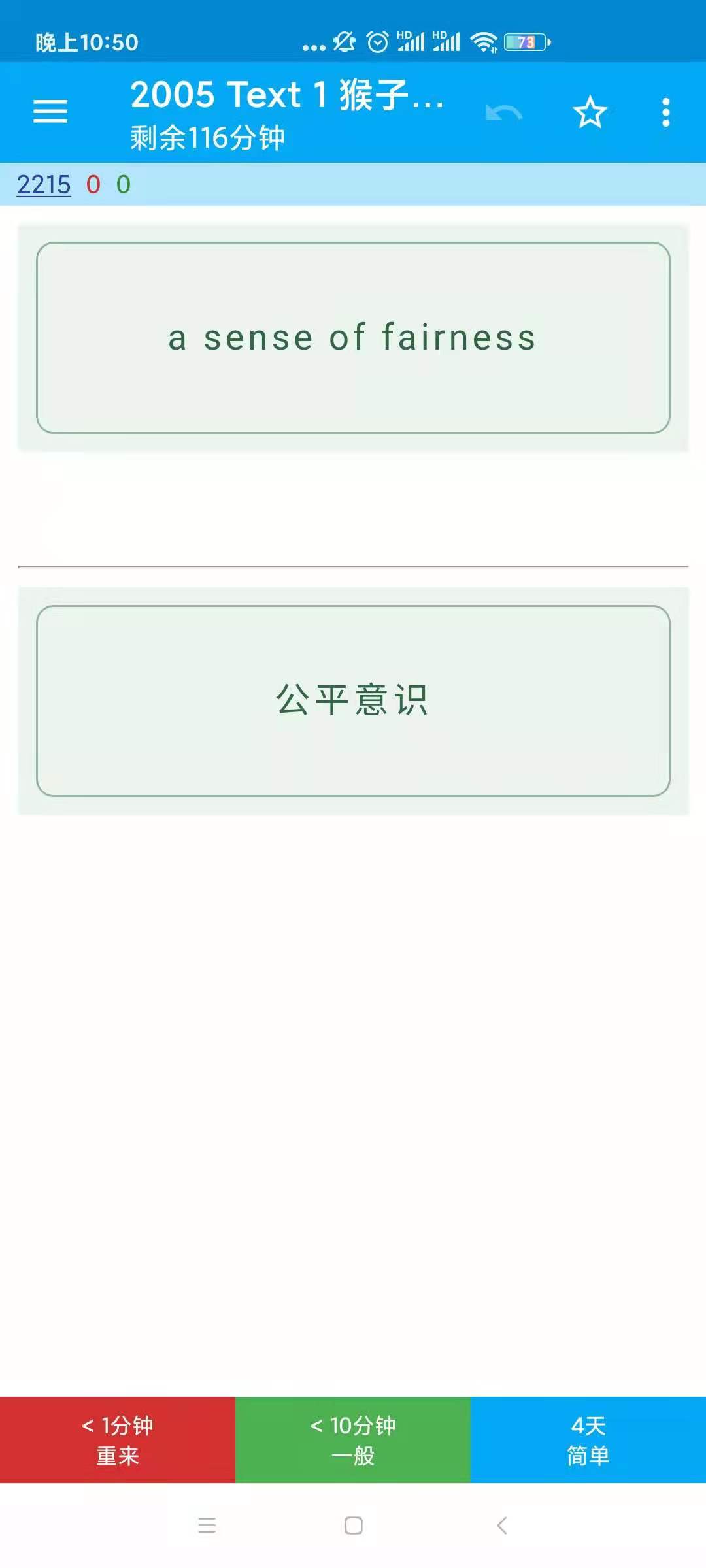This screenshot has height=1568, width=706.
Task: Go to the system home screen
Action: [354, 1526]
